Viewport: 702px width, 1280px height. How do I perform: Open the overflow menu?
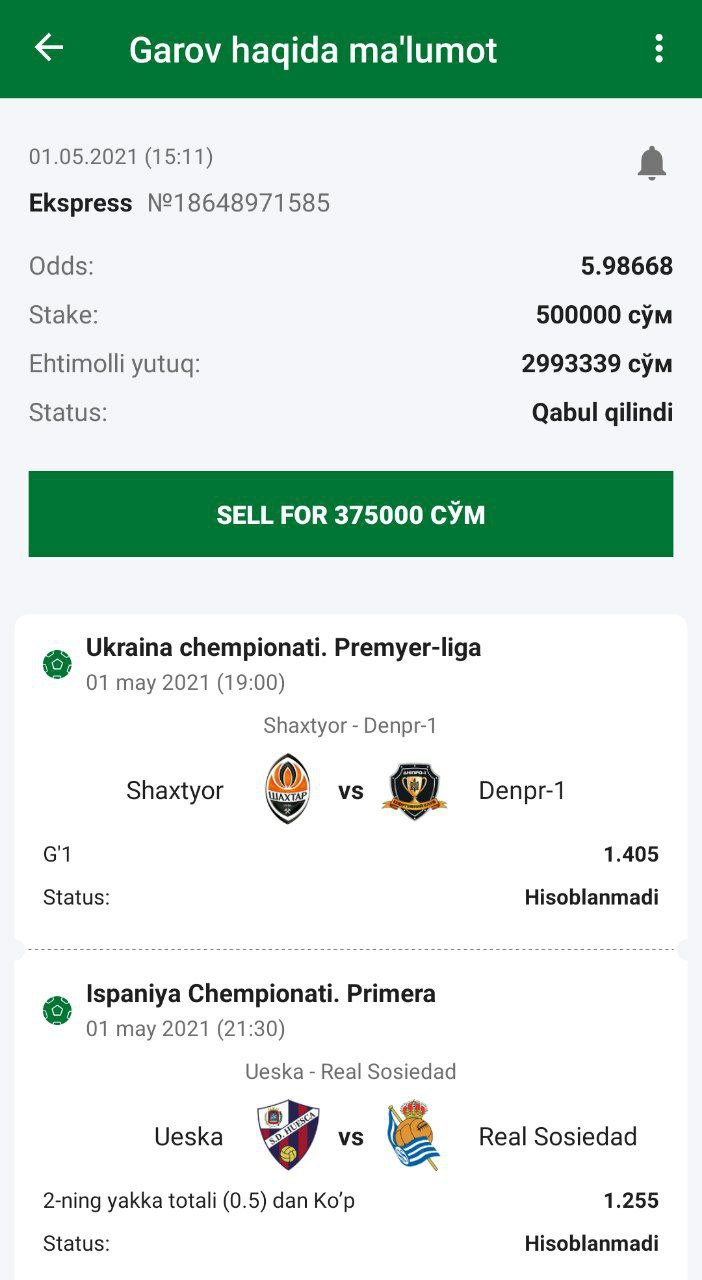coord(658,48)
